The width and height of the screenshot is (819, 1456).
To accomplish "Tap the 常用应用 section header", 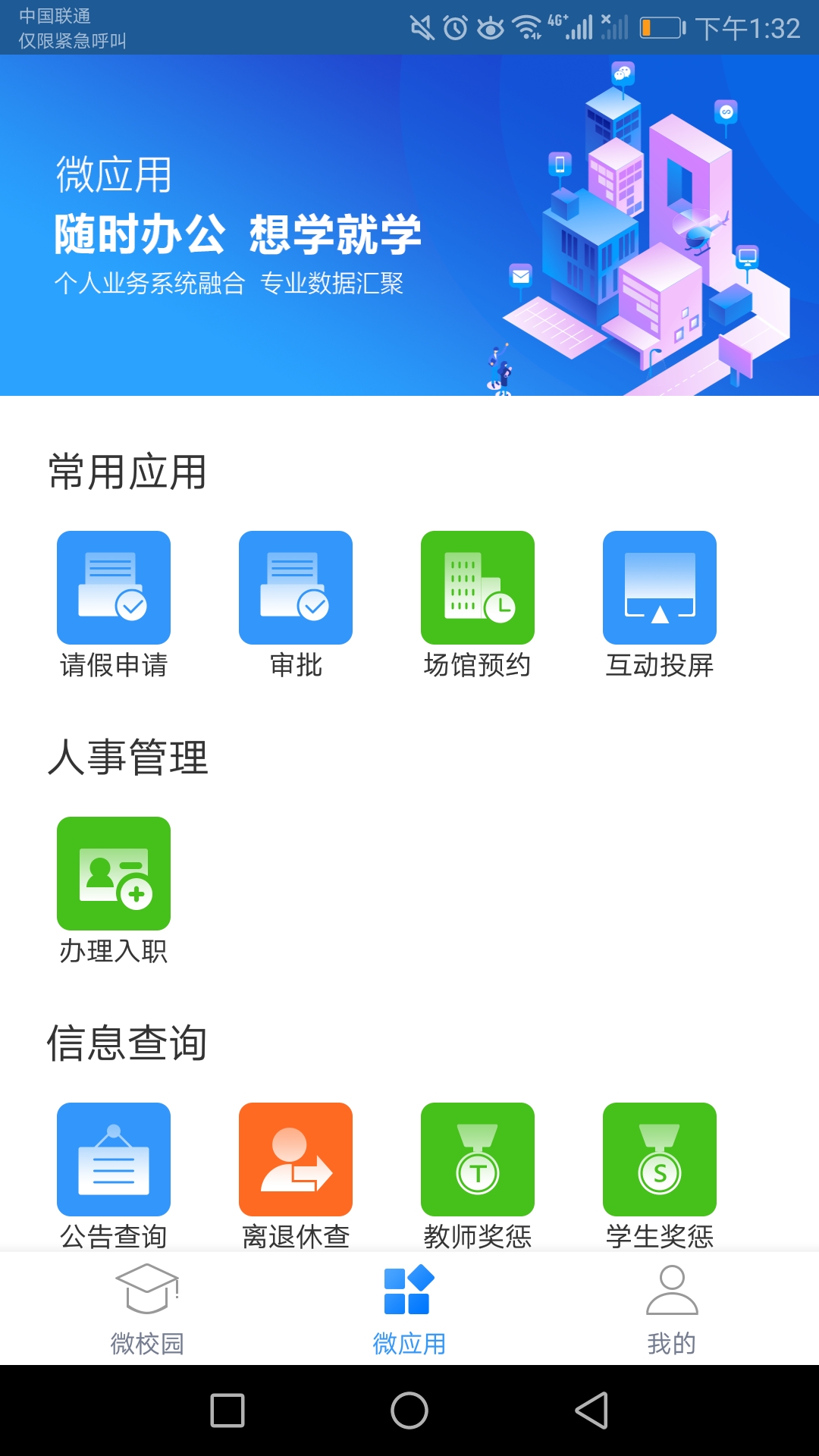I will (x=127, y=470).
